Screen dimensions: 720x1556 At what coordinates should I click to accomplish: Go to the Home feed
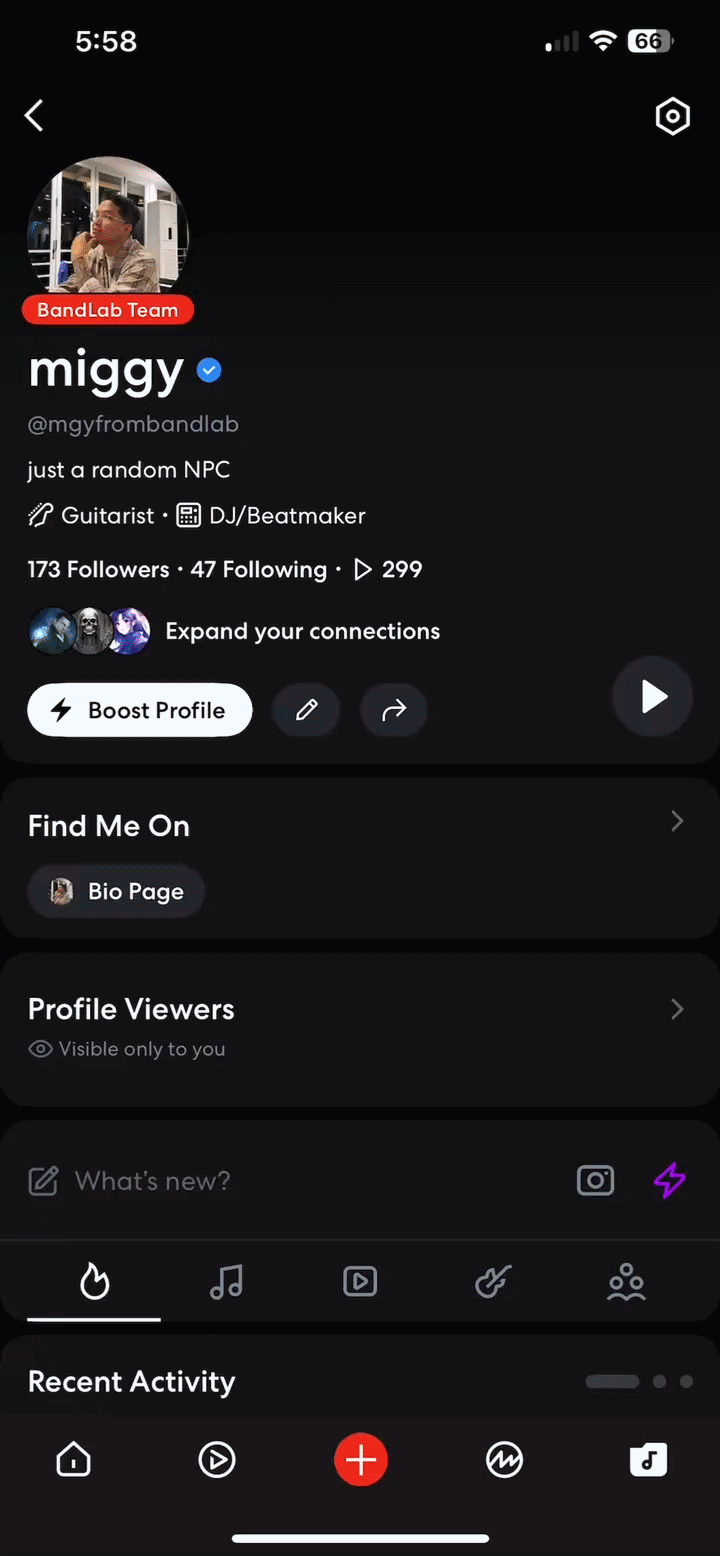(x=74, y=1461)
